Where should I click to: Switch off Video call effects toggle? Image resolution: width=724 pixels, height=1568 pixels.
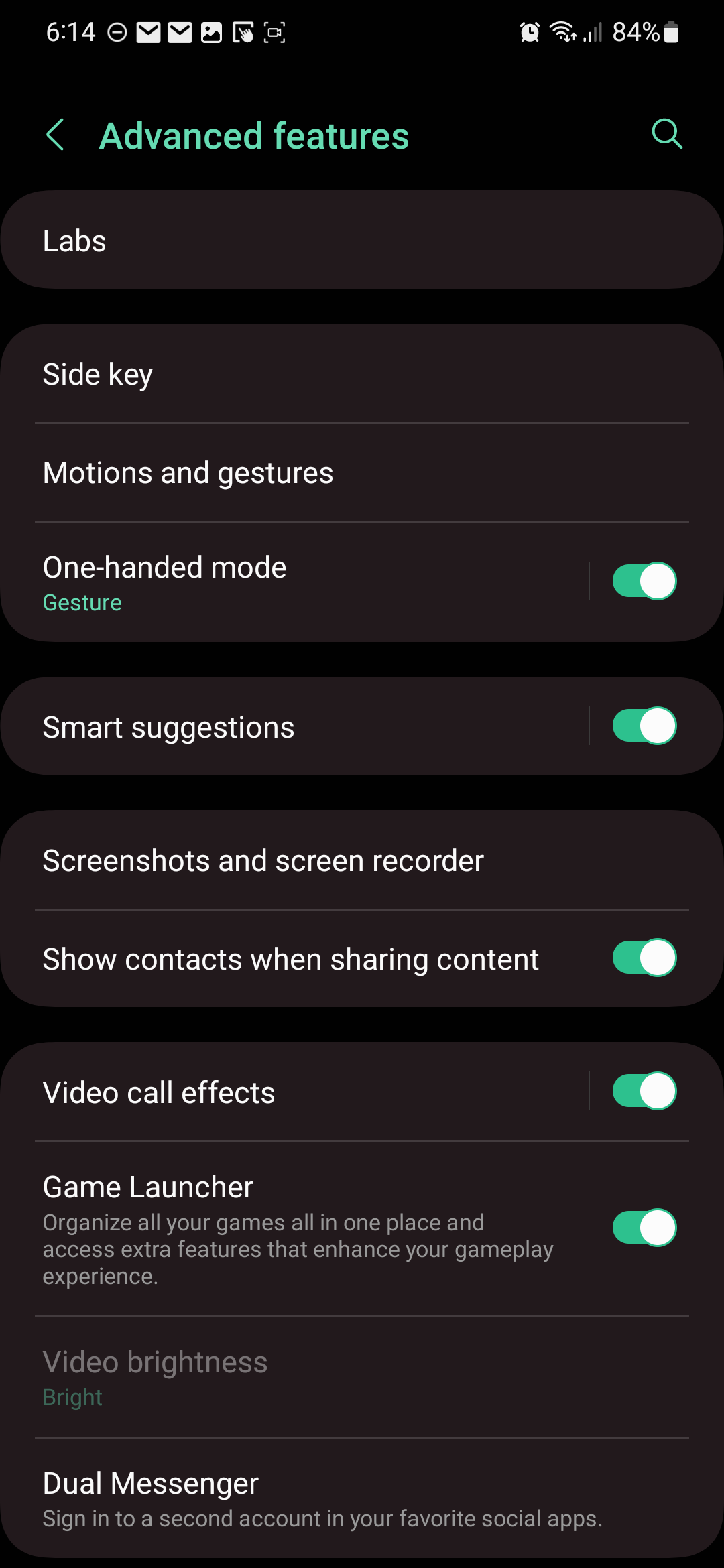(x=644, y=1091)
